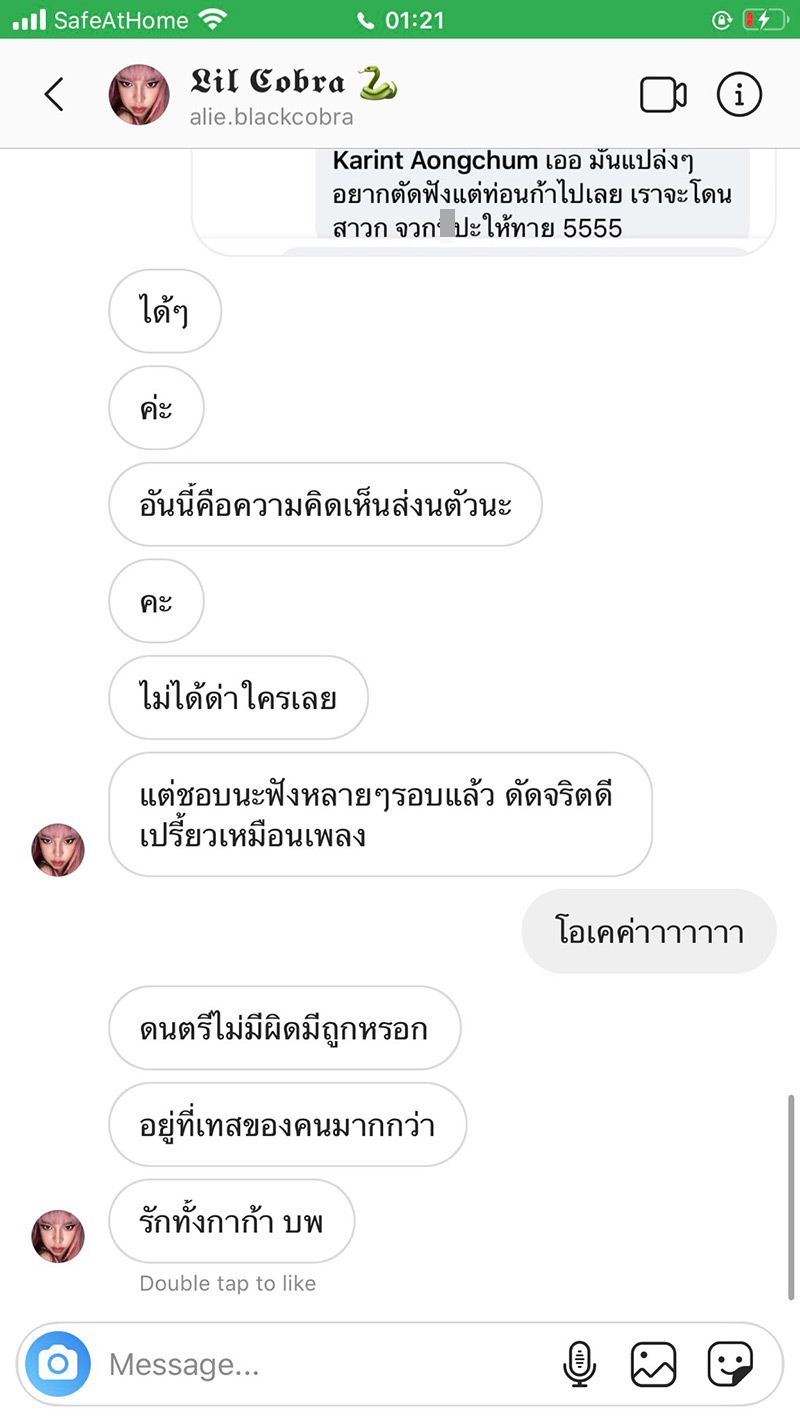Record a voice message with the microphone
800x1422 pixels.
pos(580,1362)
